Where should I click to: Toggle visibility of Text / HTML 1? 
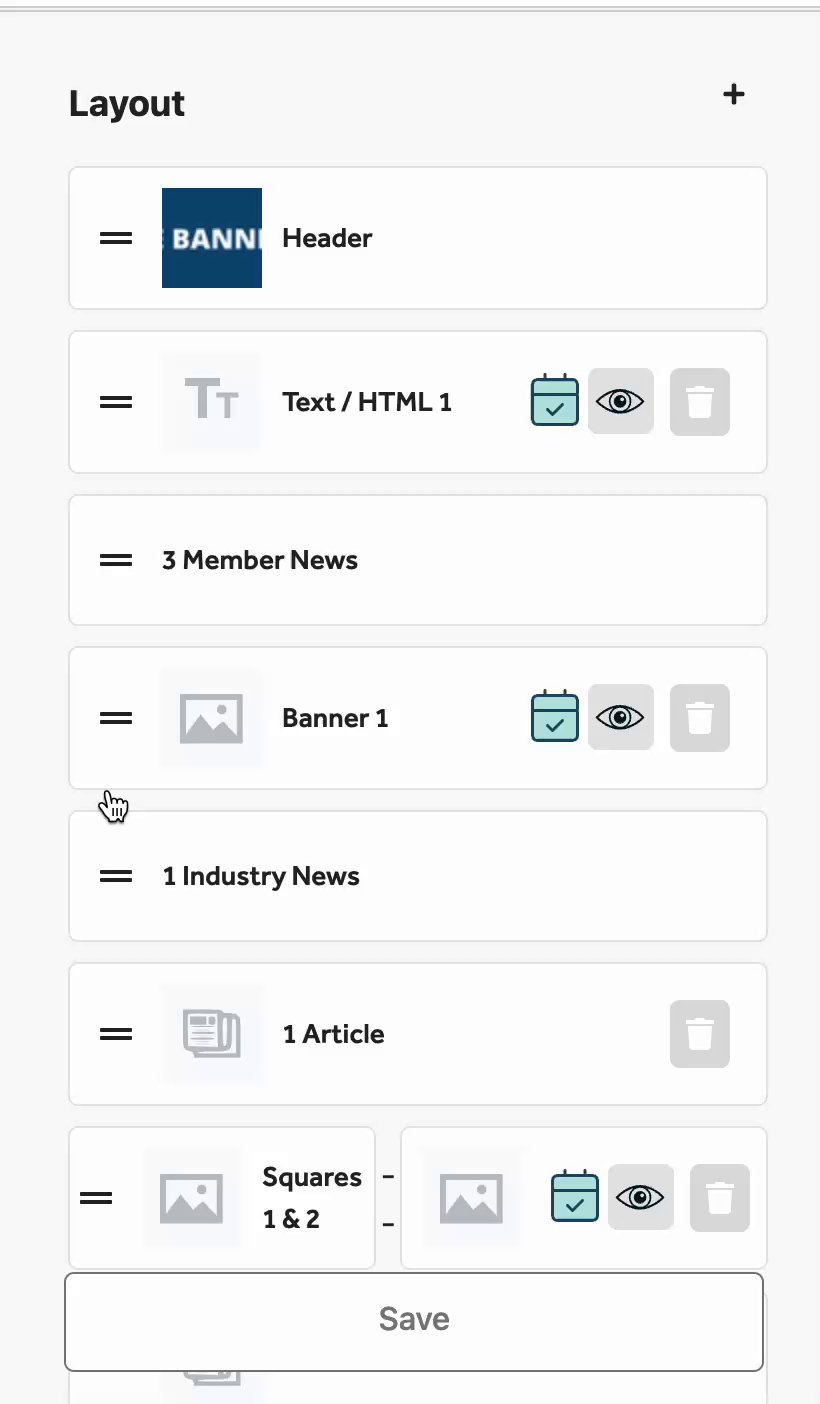[621, 401]
